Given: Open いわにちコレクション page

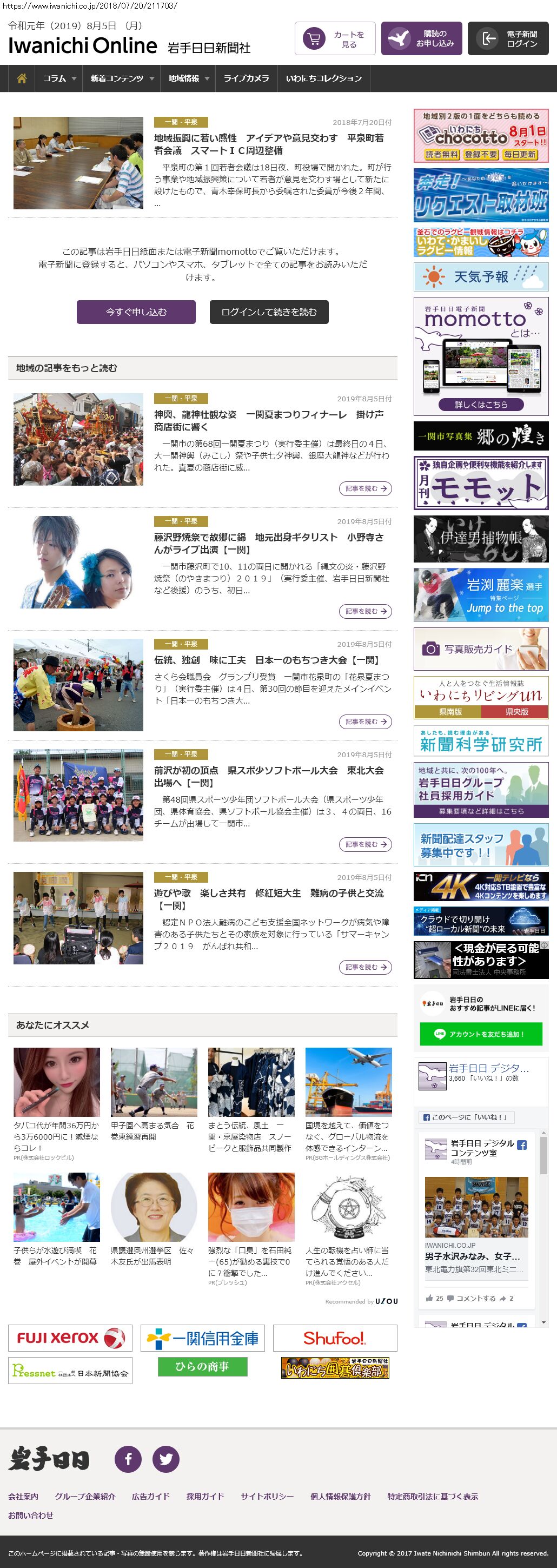Looking at the screenshot, I should pos(323,78).
